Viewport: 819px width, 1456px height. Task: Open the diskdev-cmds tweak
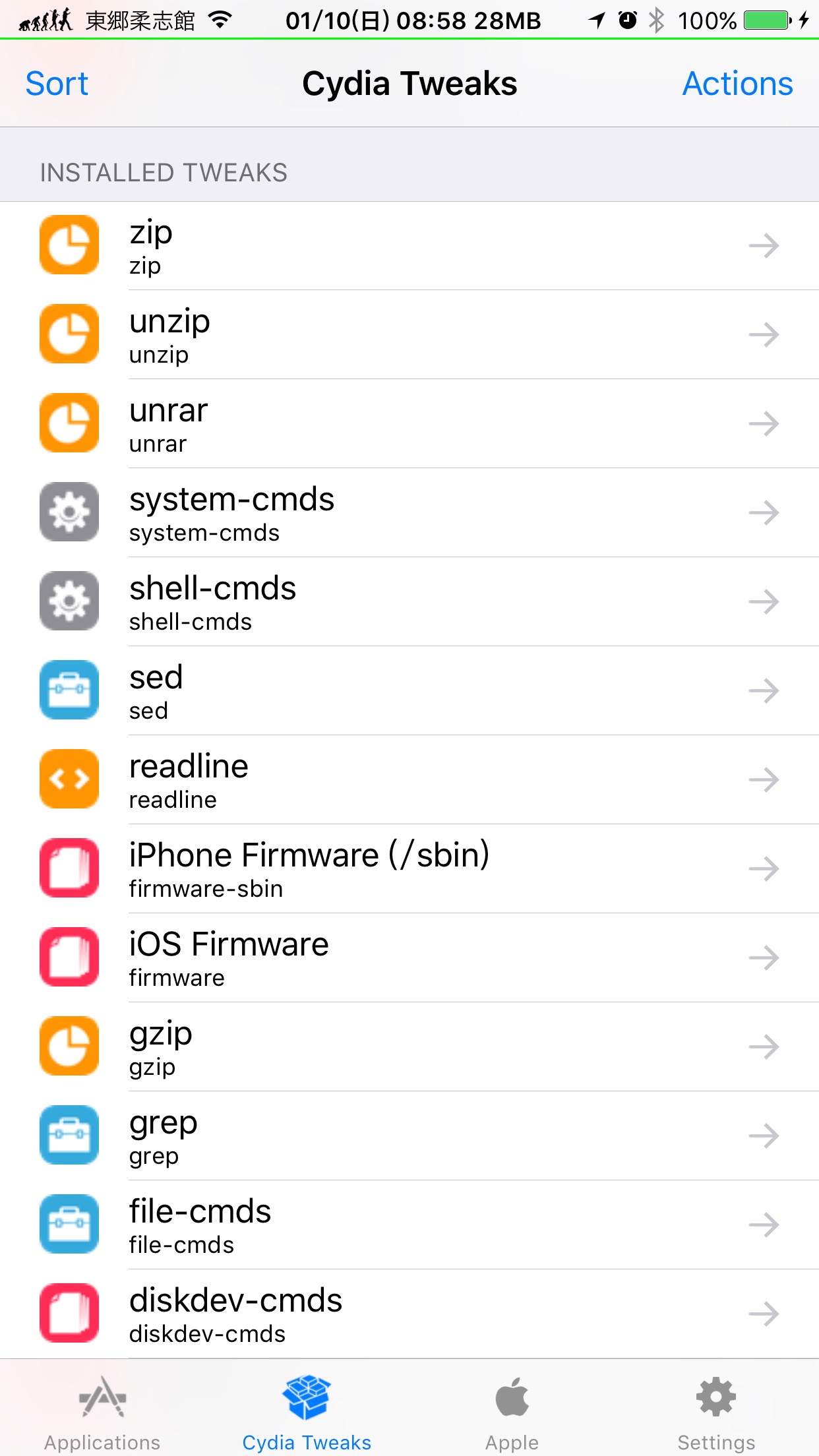point(409,1314)
